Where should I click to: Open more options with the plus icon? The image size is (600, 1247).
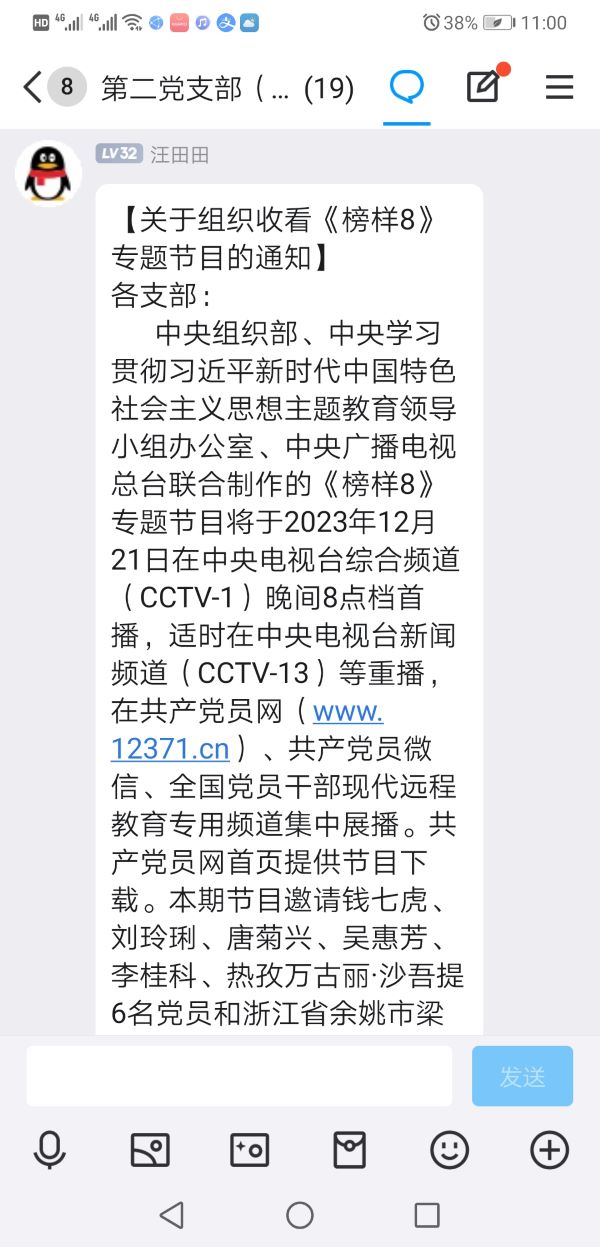[549, 1151]
